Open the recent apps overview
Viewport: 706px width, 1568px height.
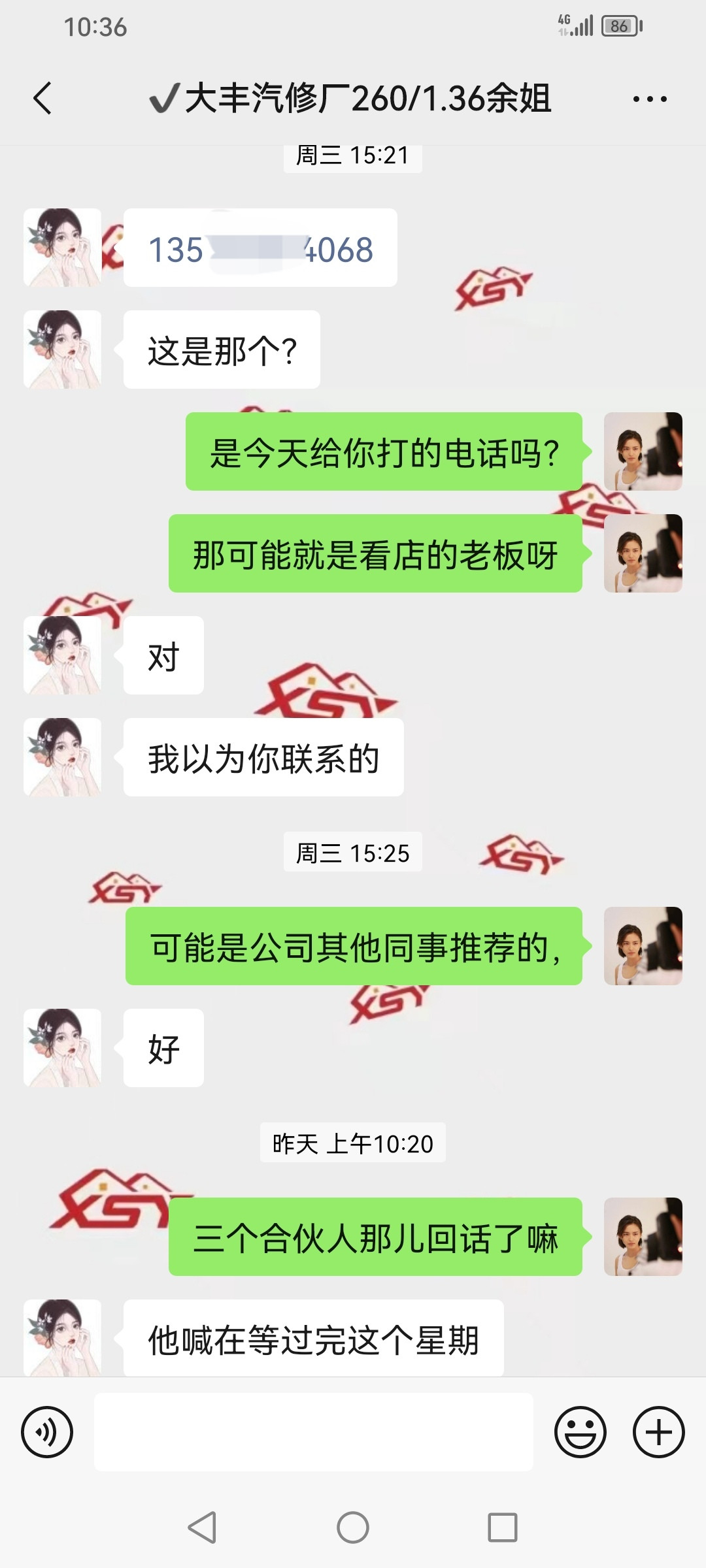tap(502, 1527)
